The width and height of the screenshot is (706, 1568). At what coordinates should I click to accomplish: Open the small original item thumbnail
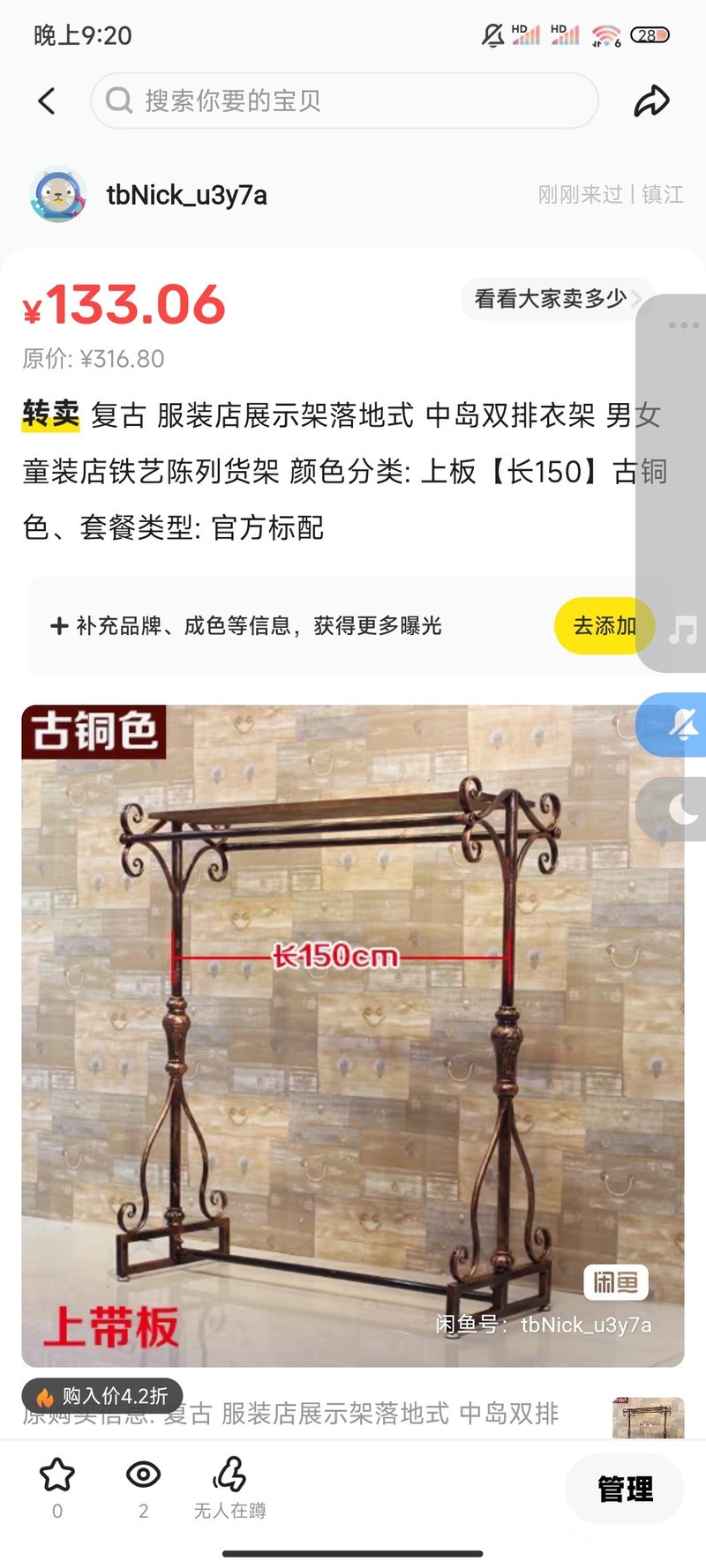point(649,1417)
